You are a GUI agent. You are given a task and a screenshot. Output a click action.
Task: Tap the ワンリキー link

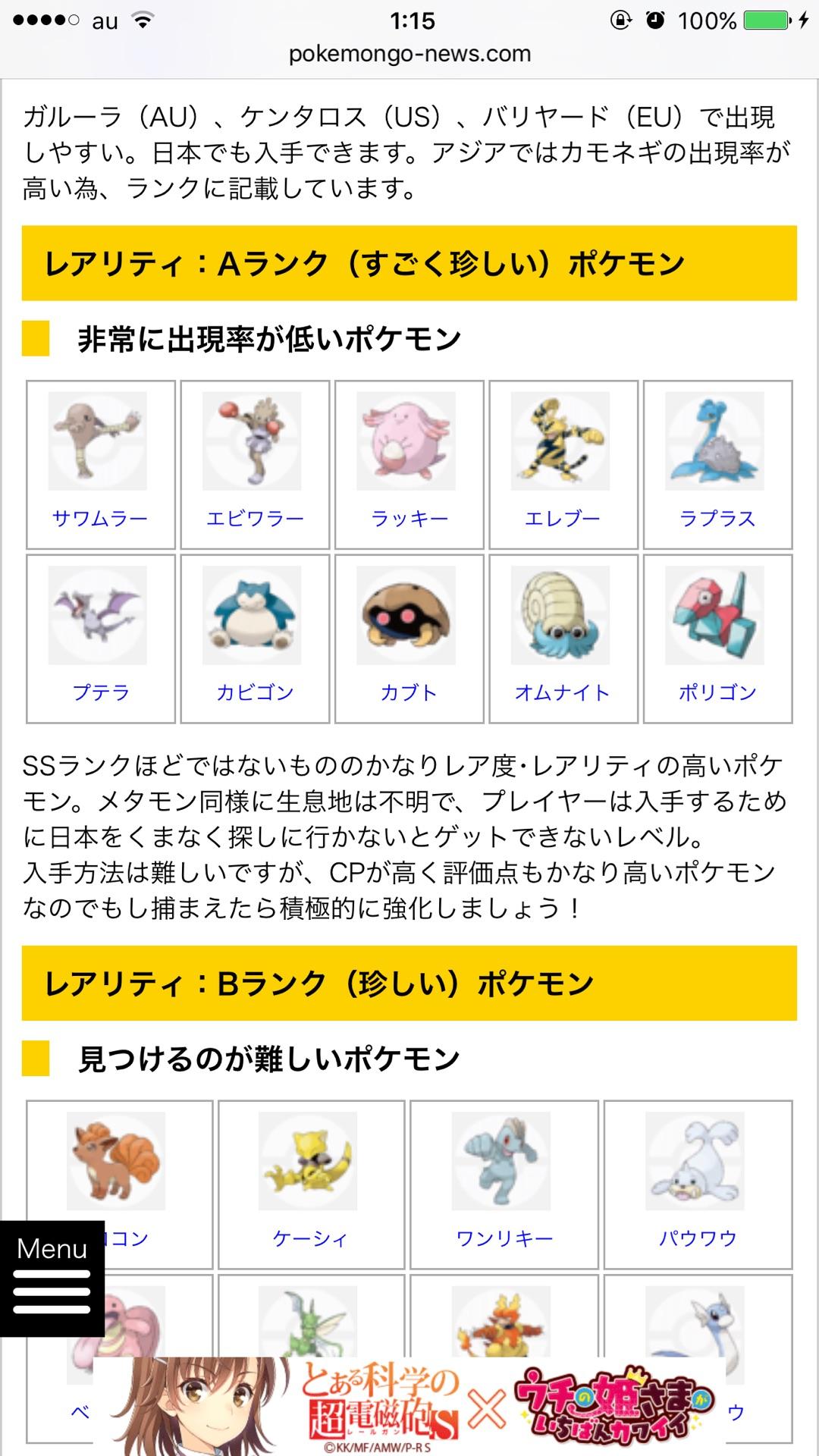(504, 1238)
